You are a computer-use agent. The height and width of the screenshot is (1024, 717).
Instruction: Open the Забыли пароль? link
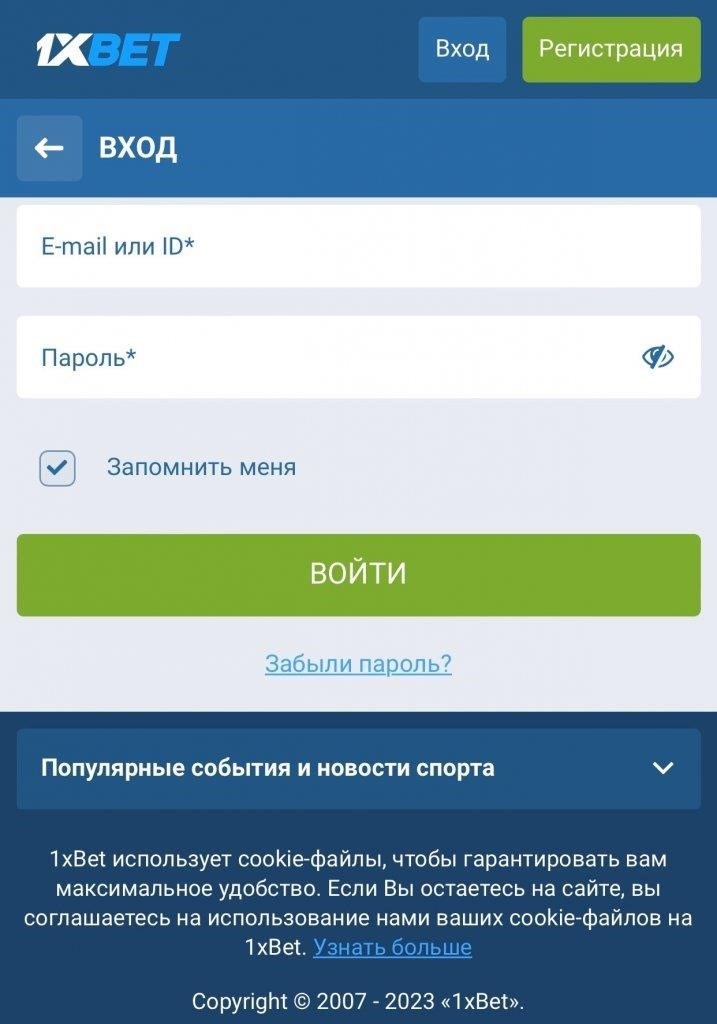358,663
